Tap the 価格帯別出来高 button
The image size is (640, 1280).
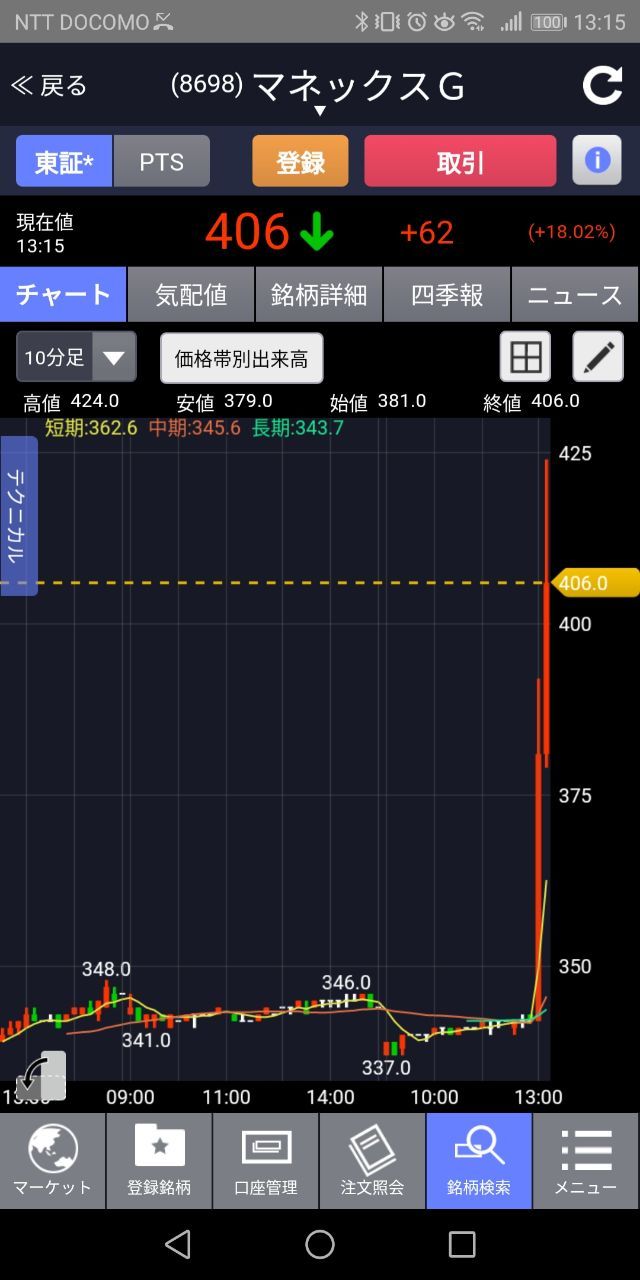[x=242, y=358]
